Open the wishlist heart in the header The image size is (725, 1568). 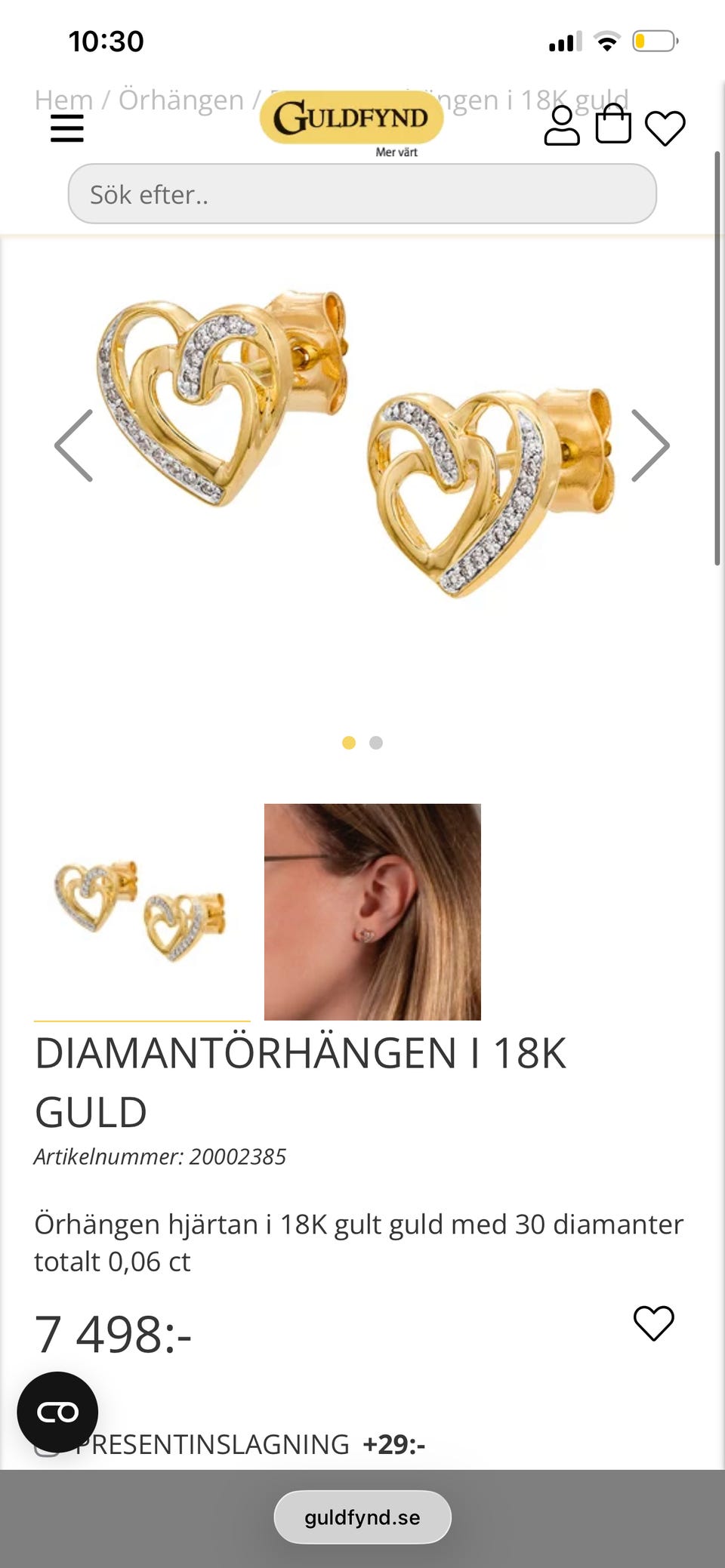[x=665, y=128]
